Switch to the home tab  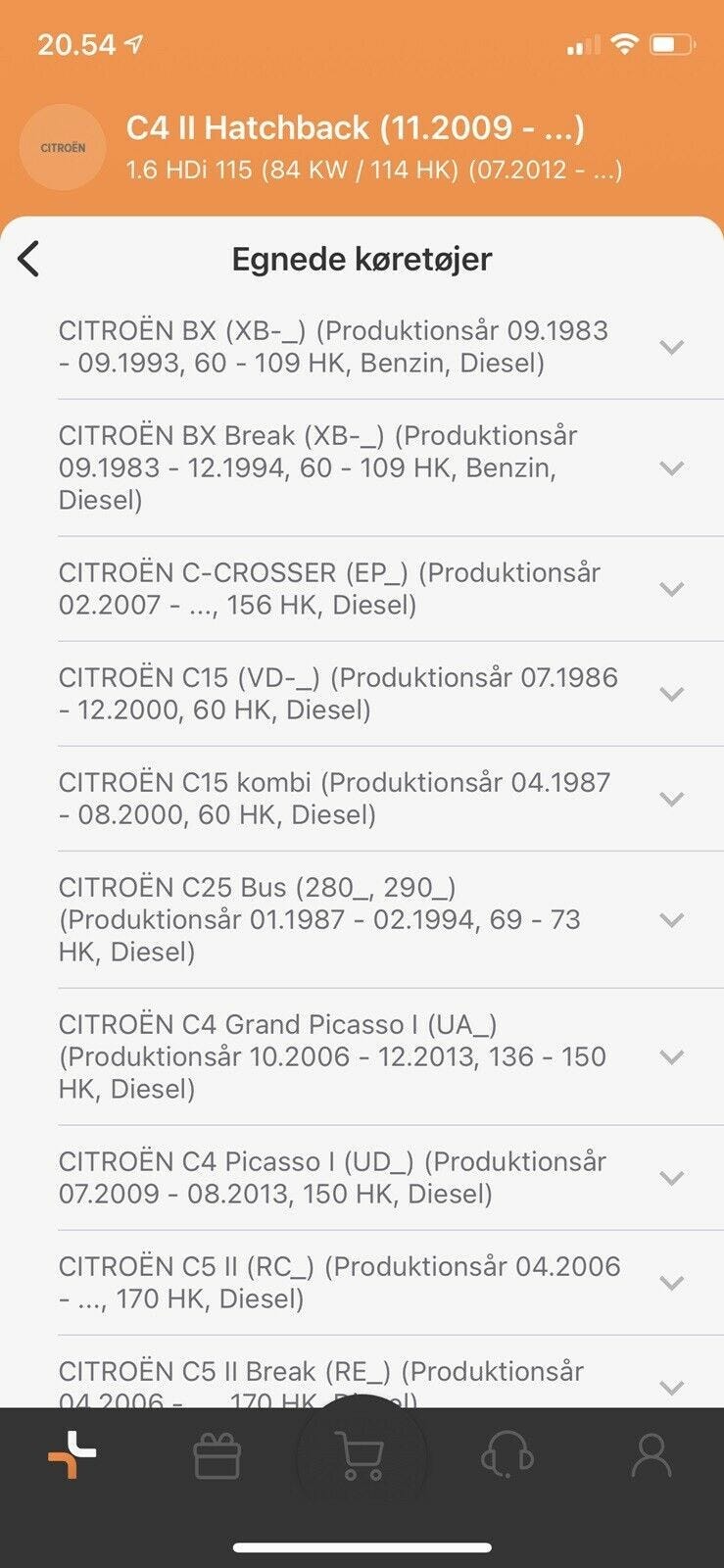pos(72,1455)
